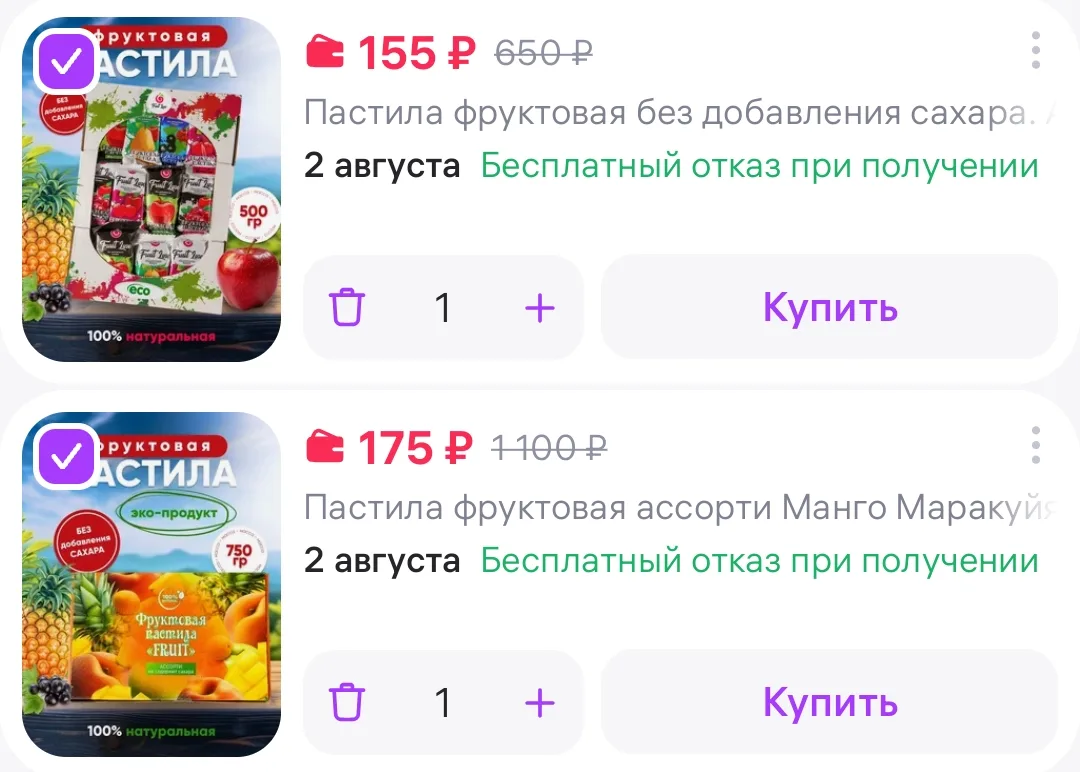Tap Купить for the 155 ₽ pastila
1080x772 pixels.
coord(829,307)
